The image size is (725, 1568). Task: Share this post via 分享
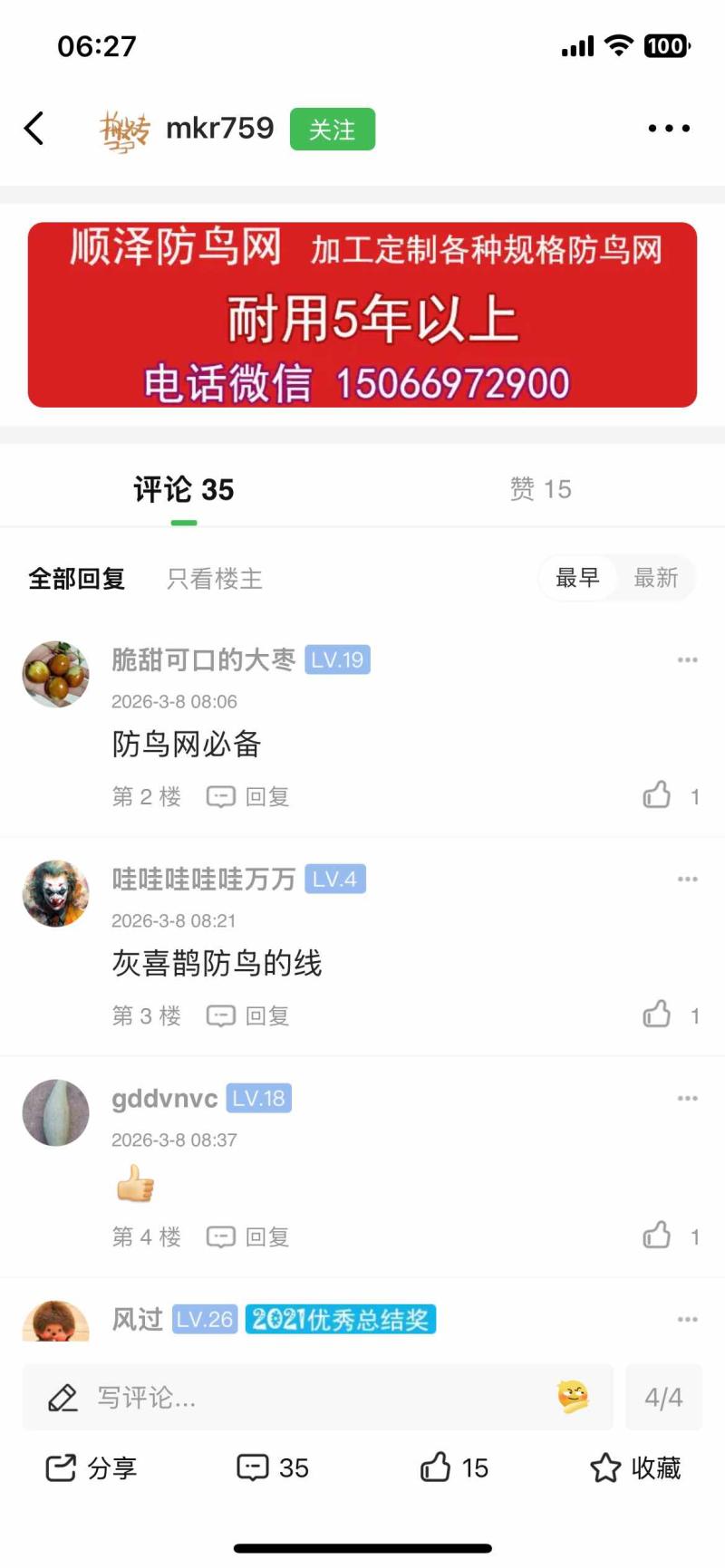pyautogui.click(x=91, y=1467)
